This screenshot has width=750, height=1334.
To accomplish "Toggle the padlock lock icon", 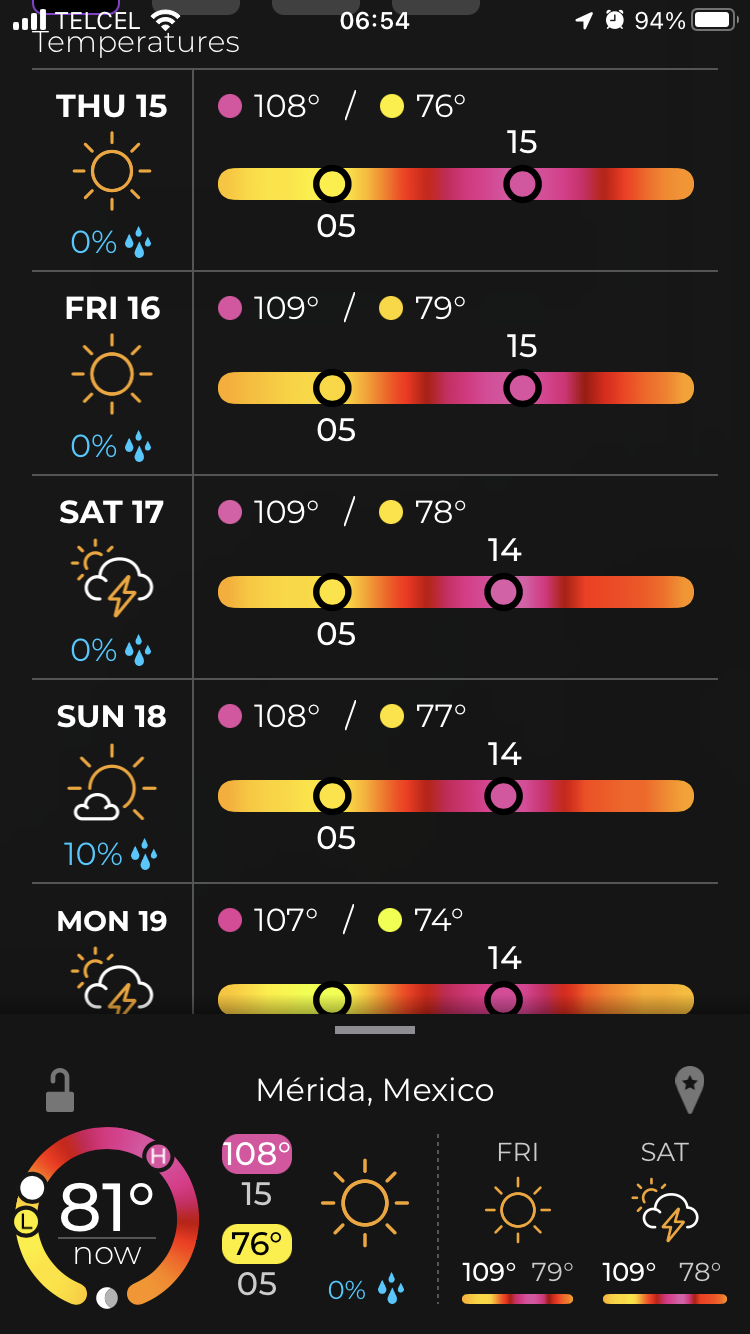I will pos(60,1090).
